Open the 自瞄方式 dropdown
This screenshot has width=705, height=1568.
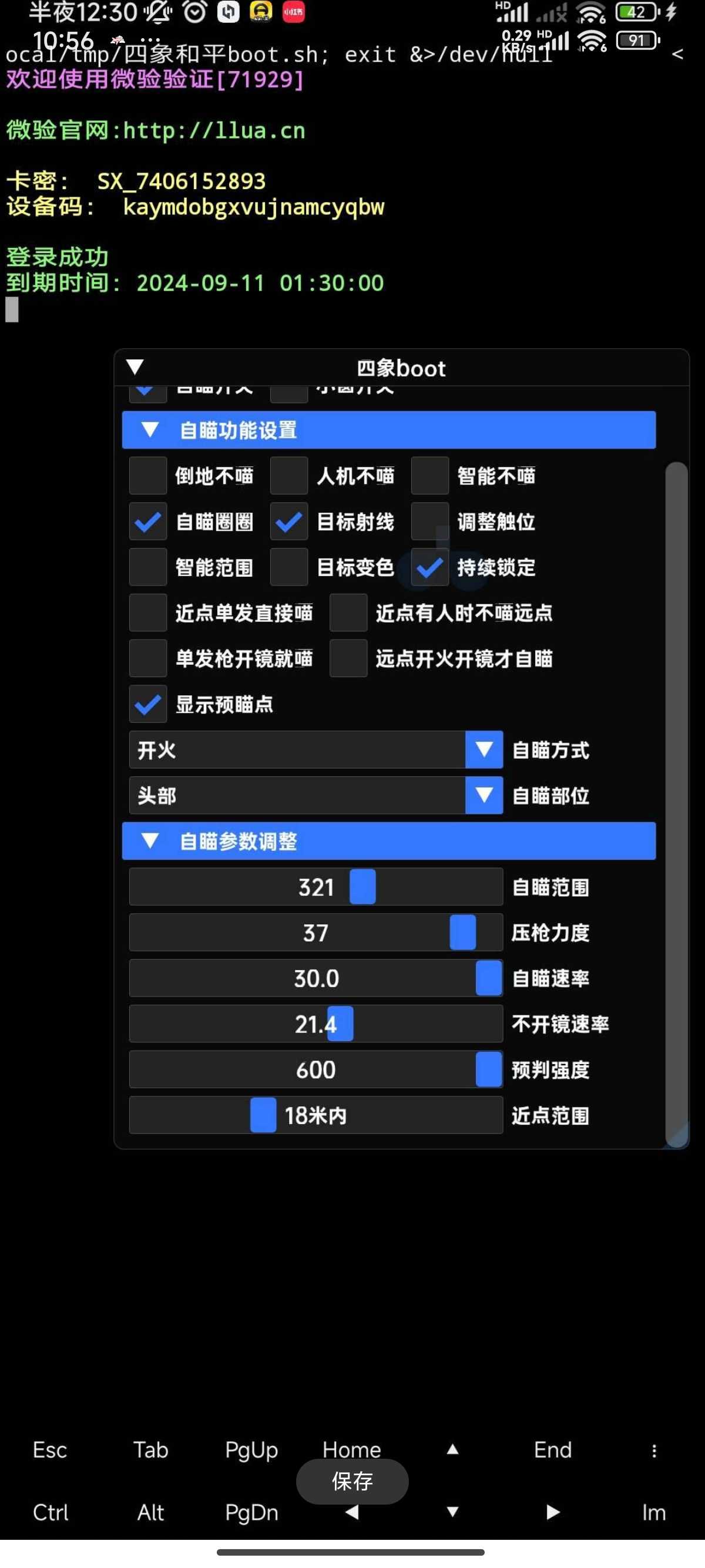pyautogui.click(x=484, y=749)
